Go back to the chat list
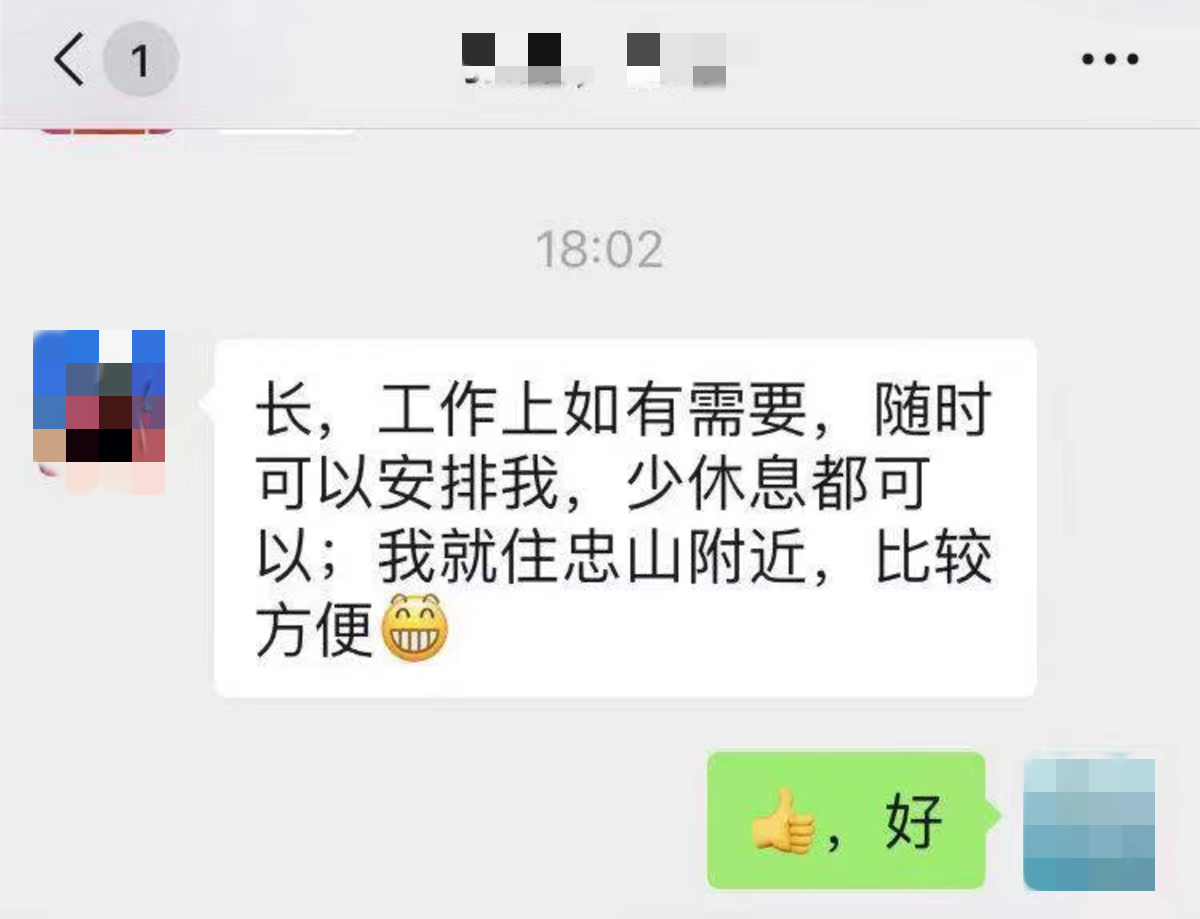The width and height of the screenshot is (1200, 919). click(70, 60)
